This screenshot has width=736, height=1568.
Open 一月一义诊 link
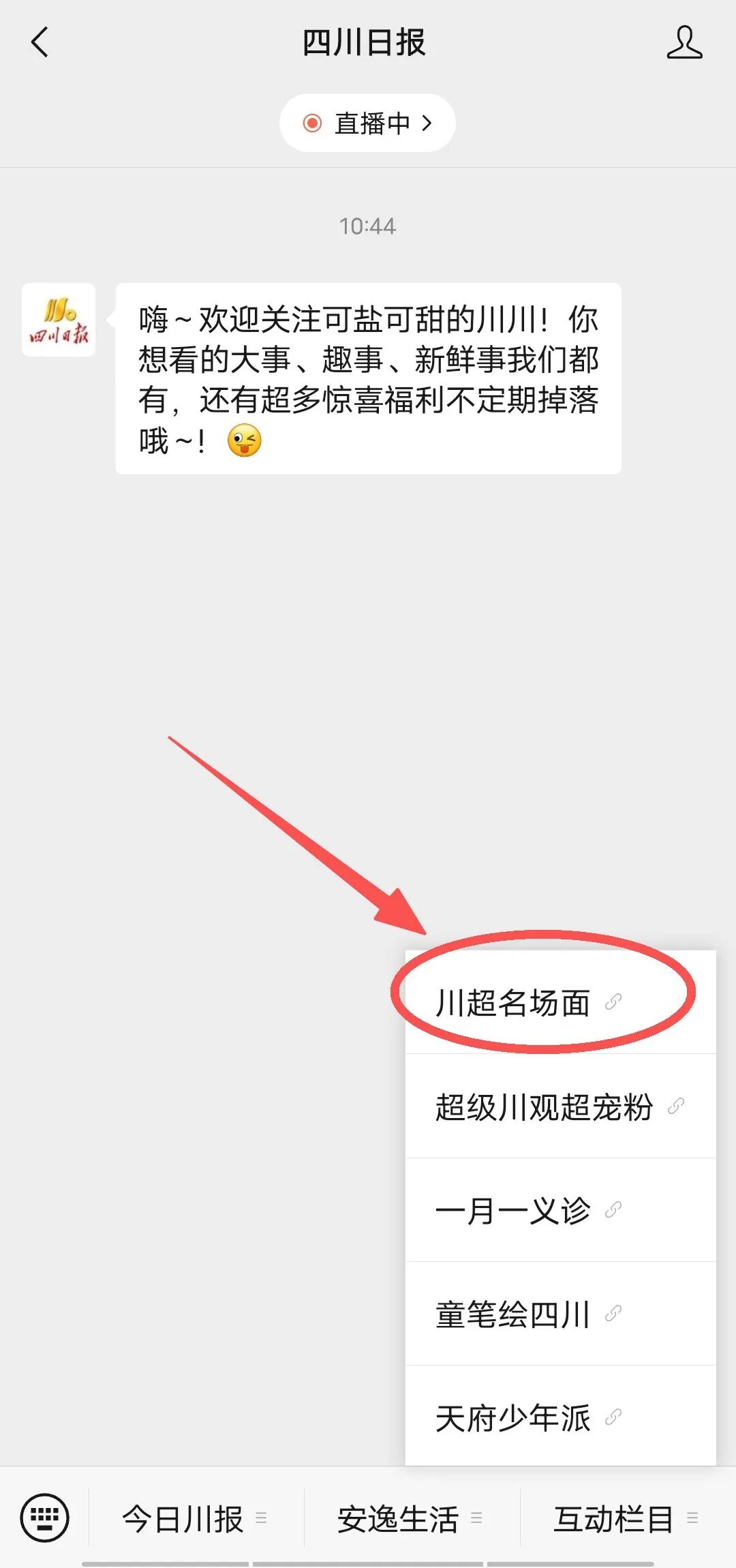[x=528, y=1211]
